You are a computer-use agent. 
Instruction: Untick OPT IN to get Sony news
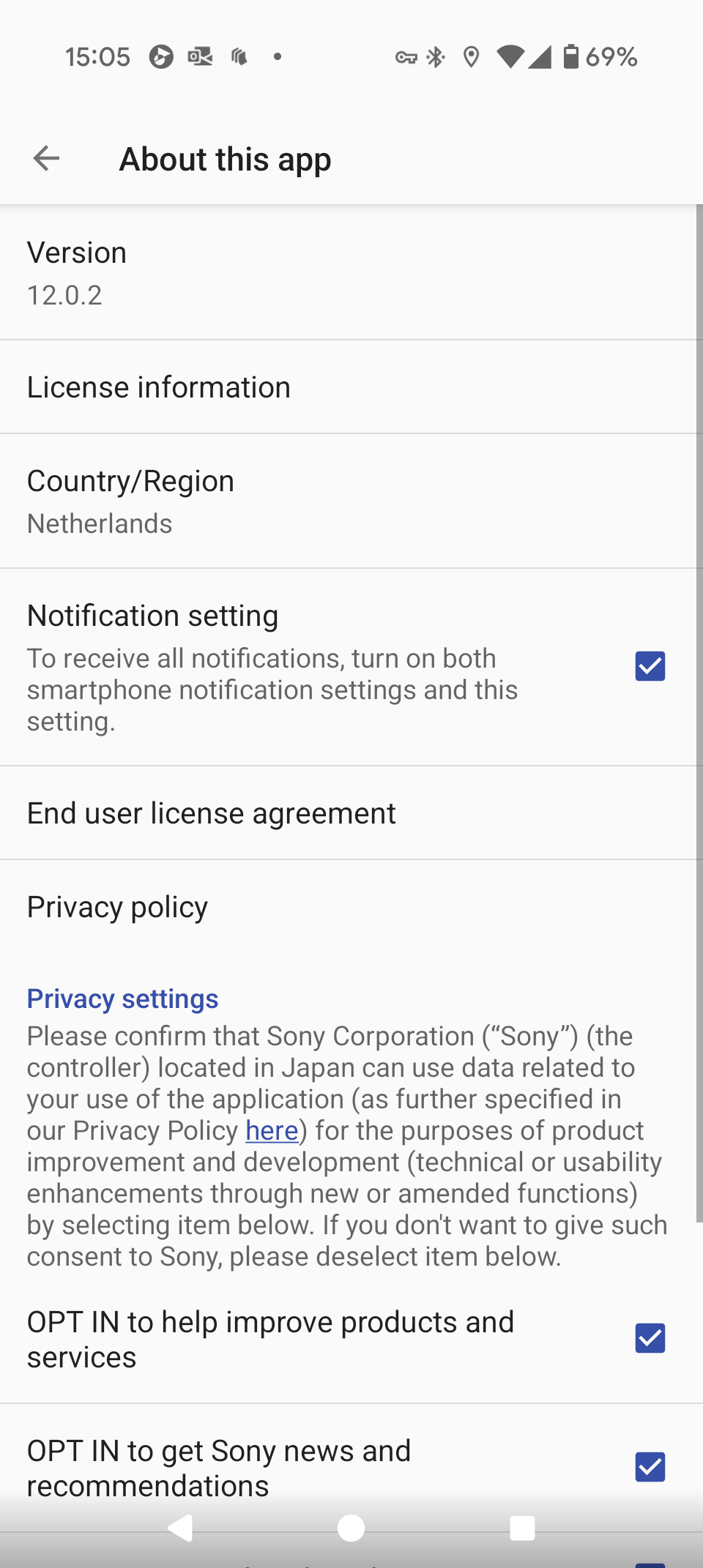[x=650, y=1467]
